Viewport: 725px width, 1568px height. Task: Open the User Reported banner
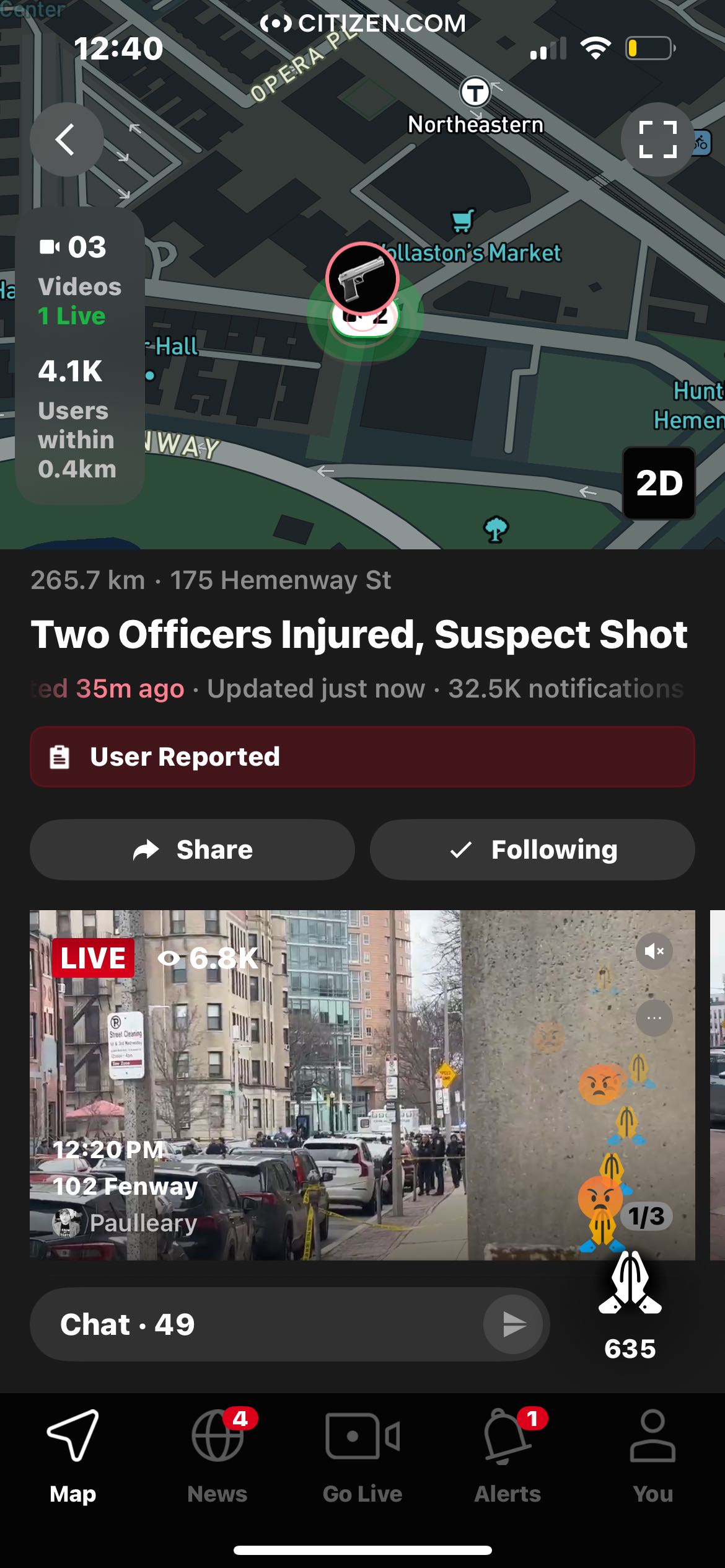point(362,756)
